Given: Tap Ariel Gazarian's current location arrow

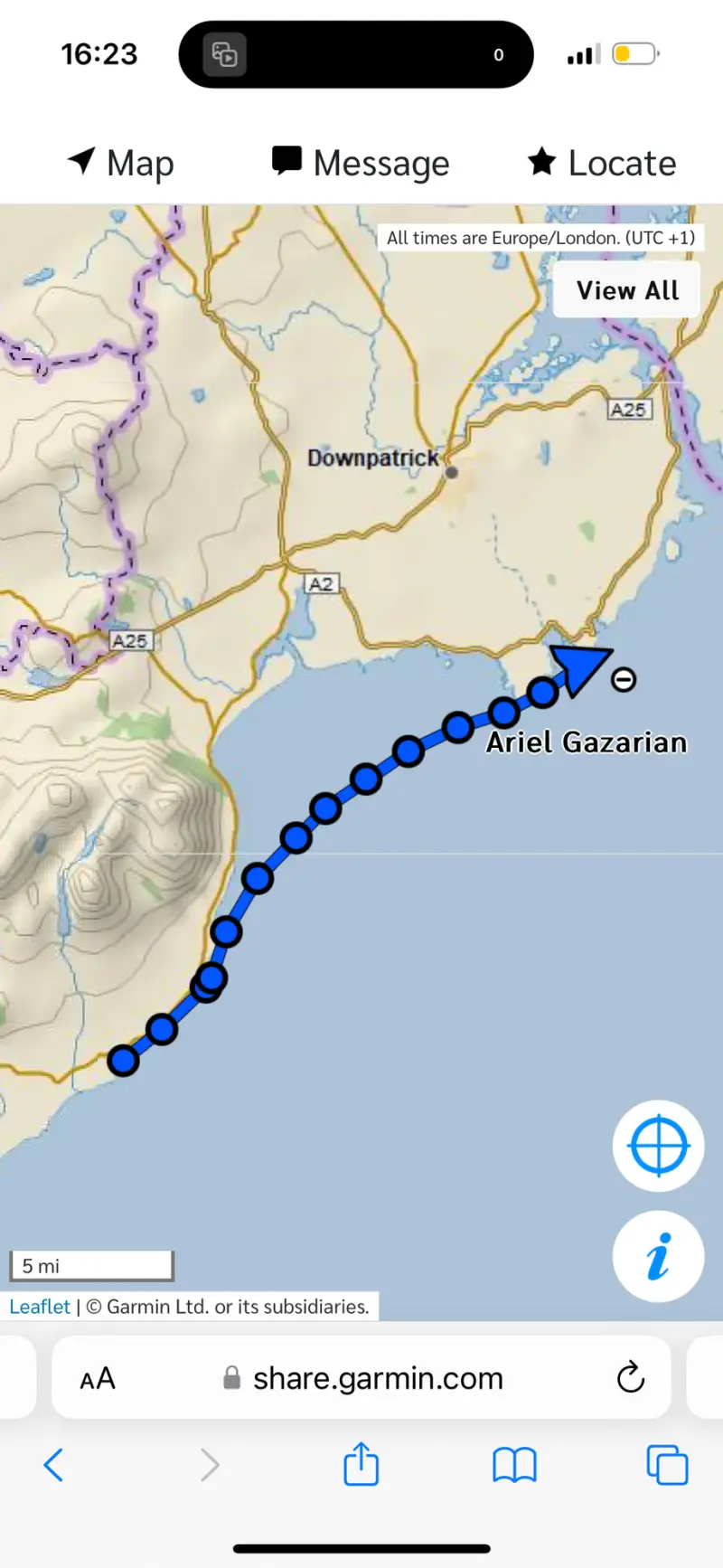Looking at the screenshot, I should (580, 667).
